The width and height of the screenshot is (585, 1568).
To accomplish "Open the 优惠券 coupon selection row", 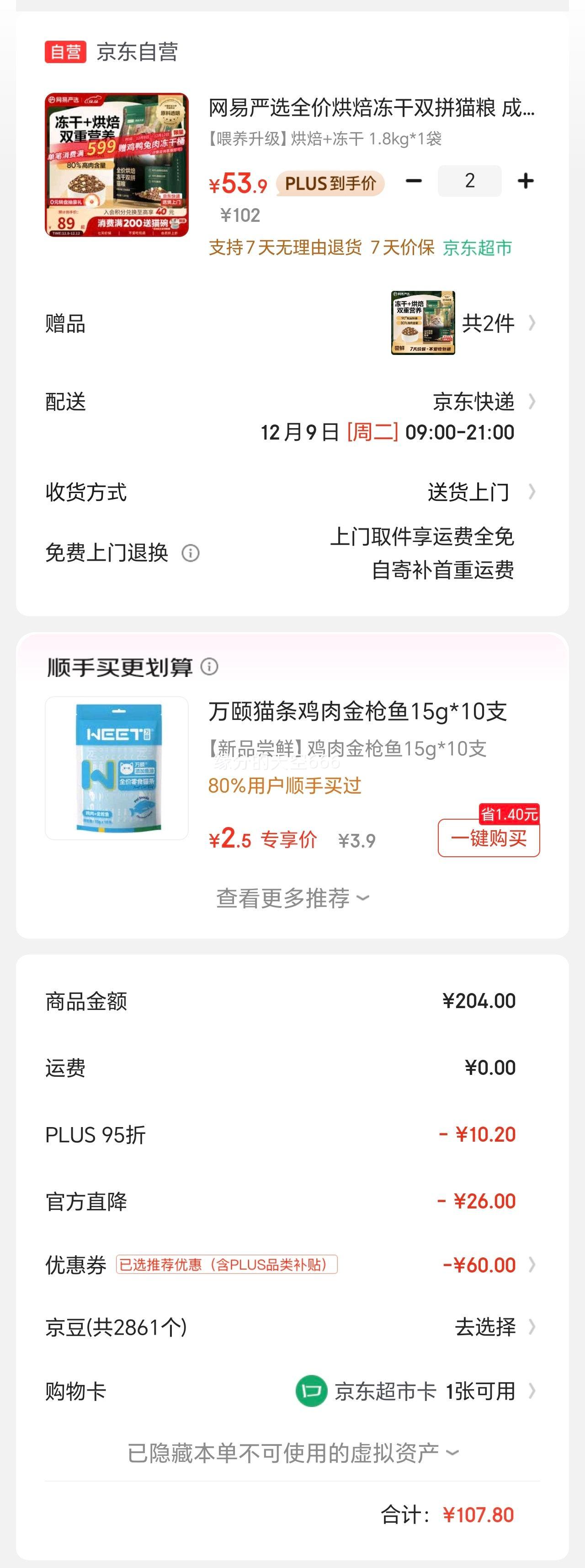I will (x=292, y=1265).
